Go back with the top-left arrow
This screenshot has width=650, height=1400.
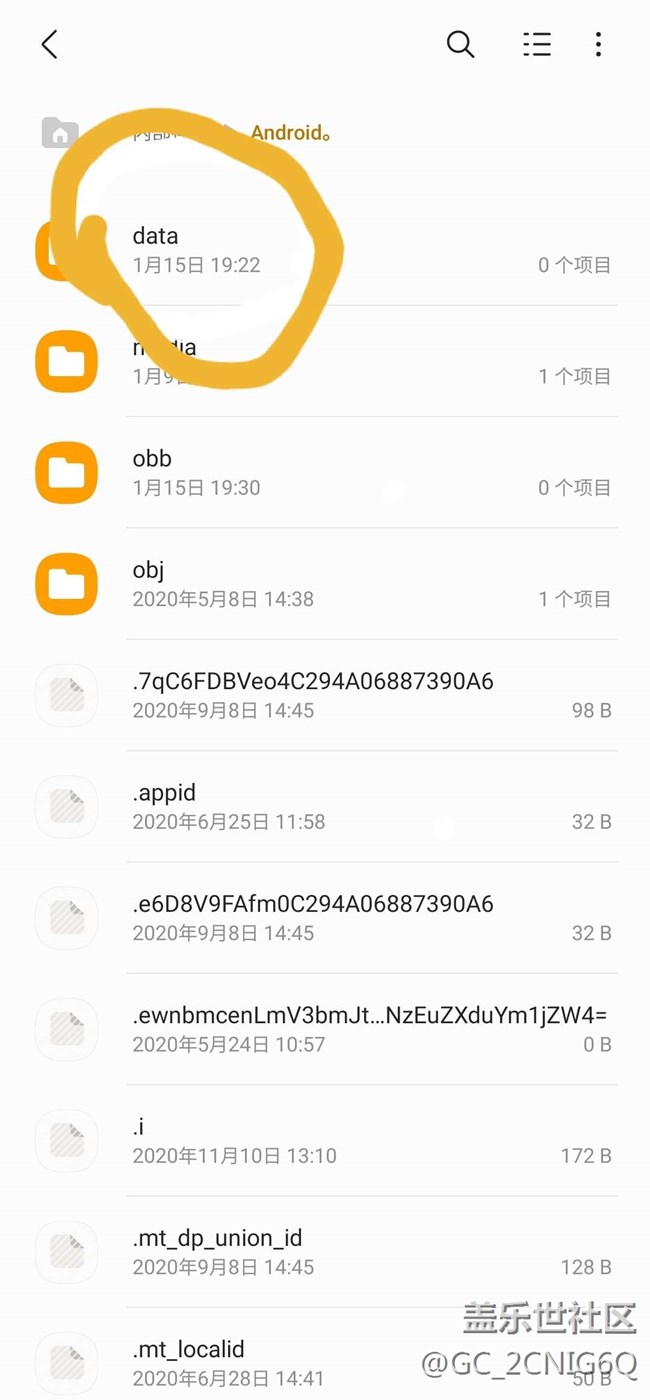pyautogui.click(x=50, y=44)
